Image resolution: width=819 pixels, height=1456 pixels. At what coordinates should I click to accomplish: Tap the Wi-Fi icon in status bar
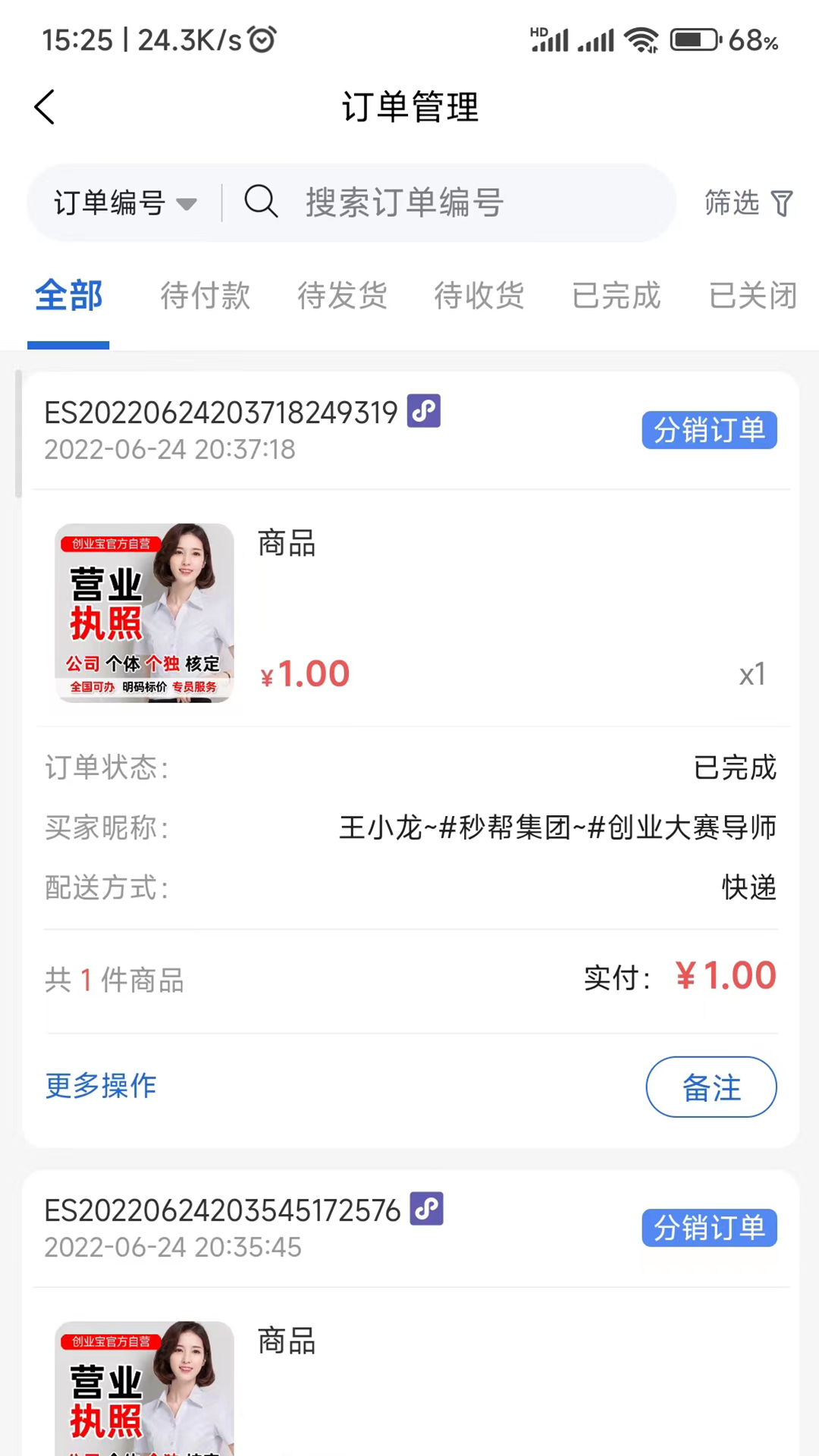tap(642, 39)
